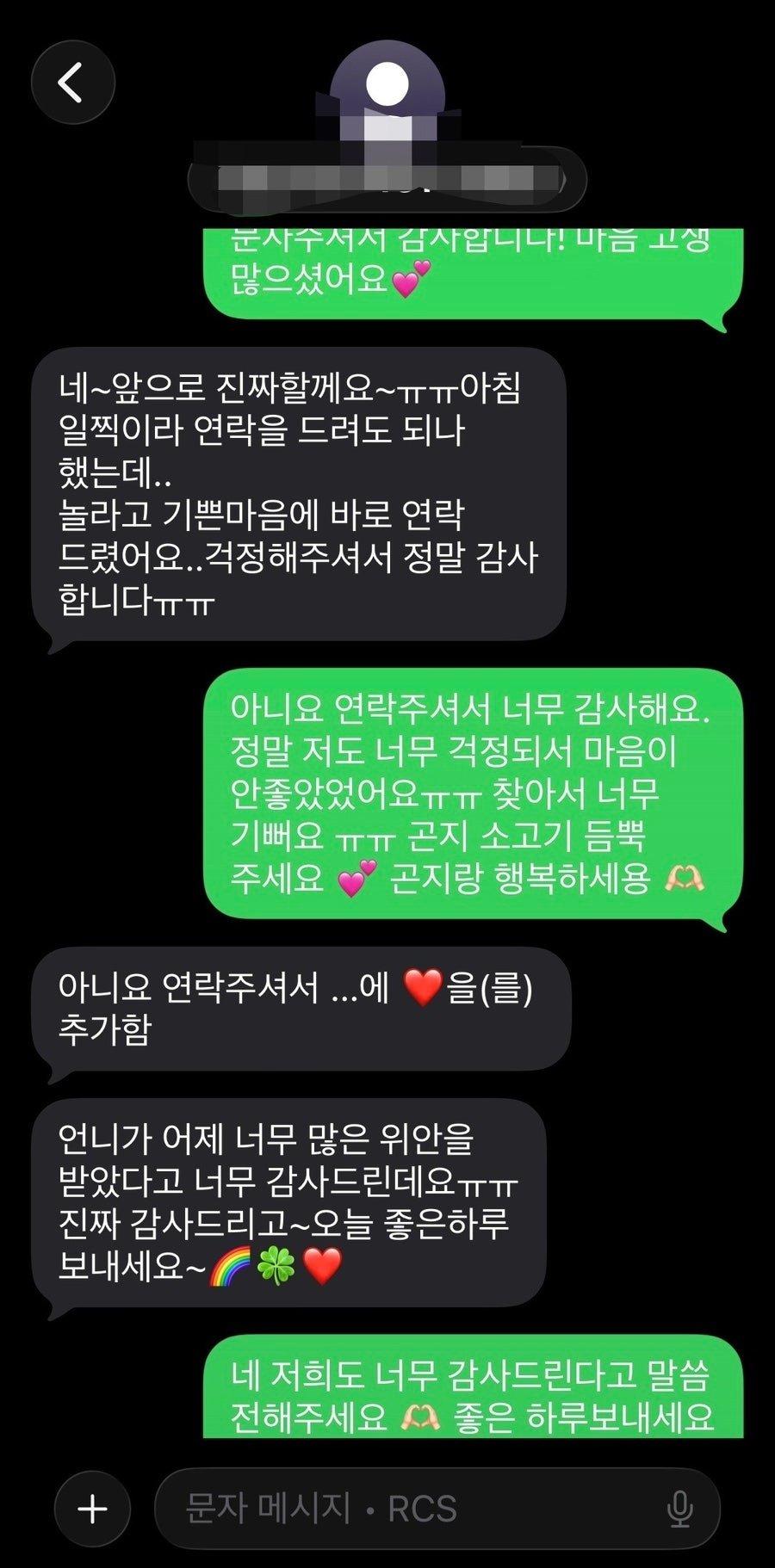Go back to the message list
The image size is (775, 1568).
point(73,83)
